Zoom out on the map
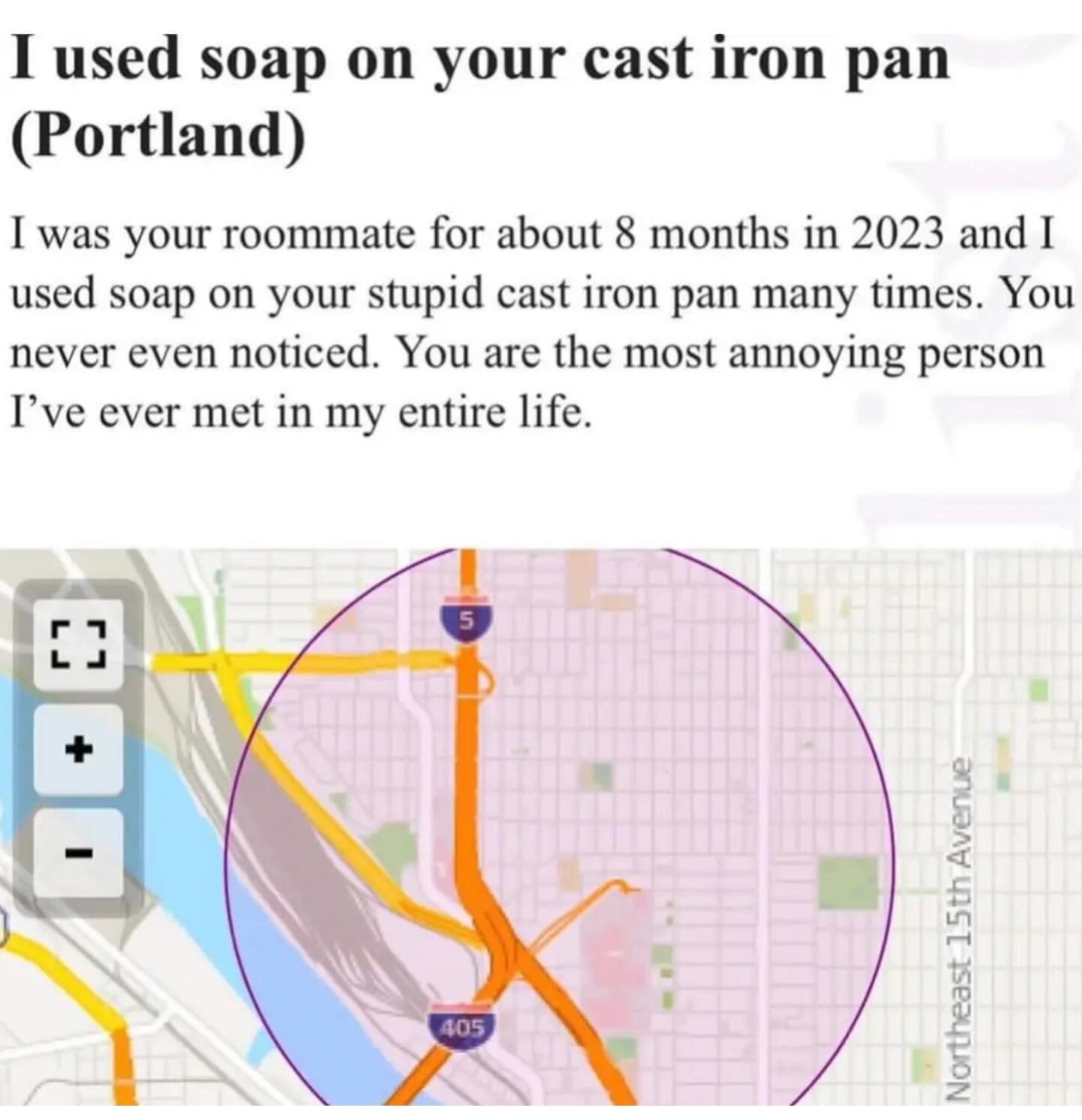The image size is (1082, 1120). (79, 853)
